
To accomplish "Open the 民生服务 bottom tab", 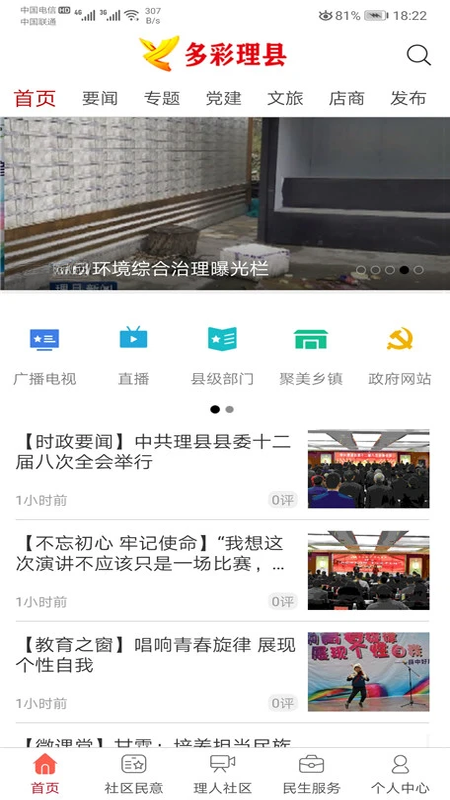I will point(311,774).
